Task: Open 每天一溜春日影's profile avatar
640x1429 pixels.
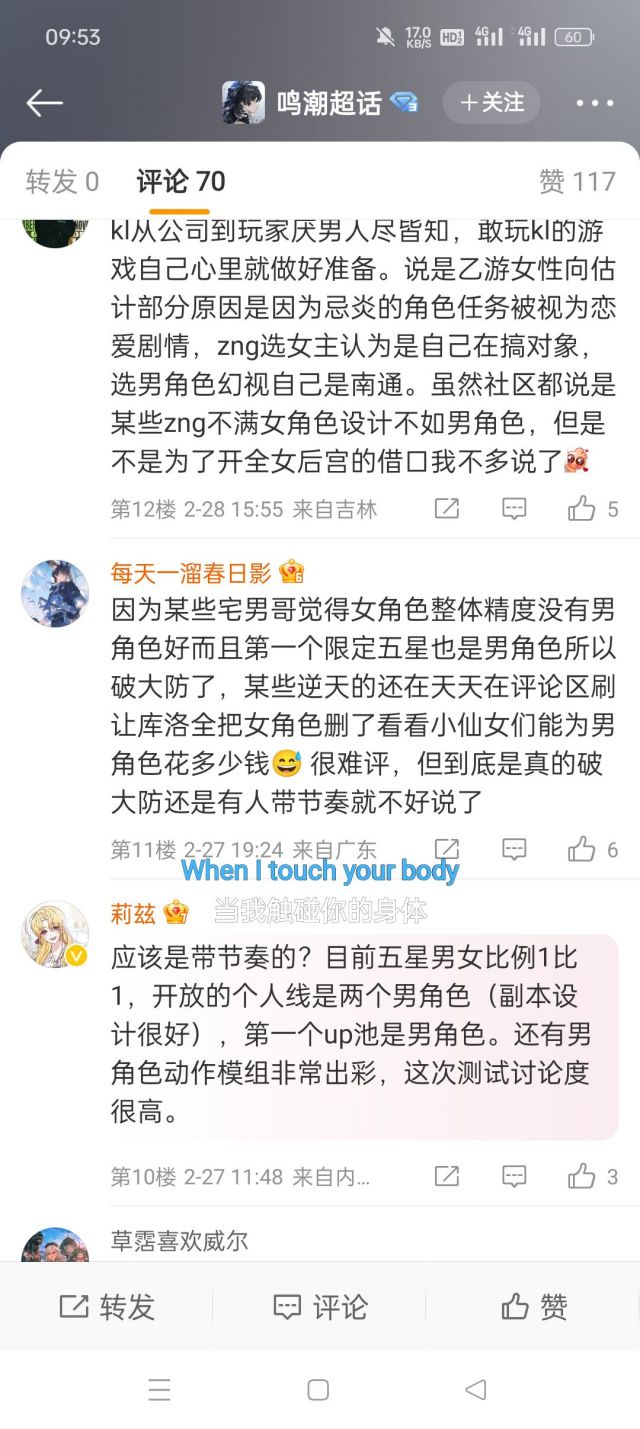Action: coord(55,593)
